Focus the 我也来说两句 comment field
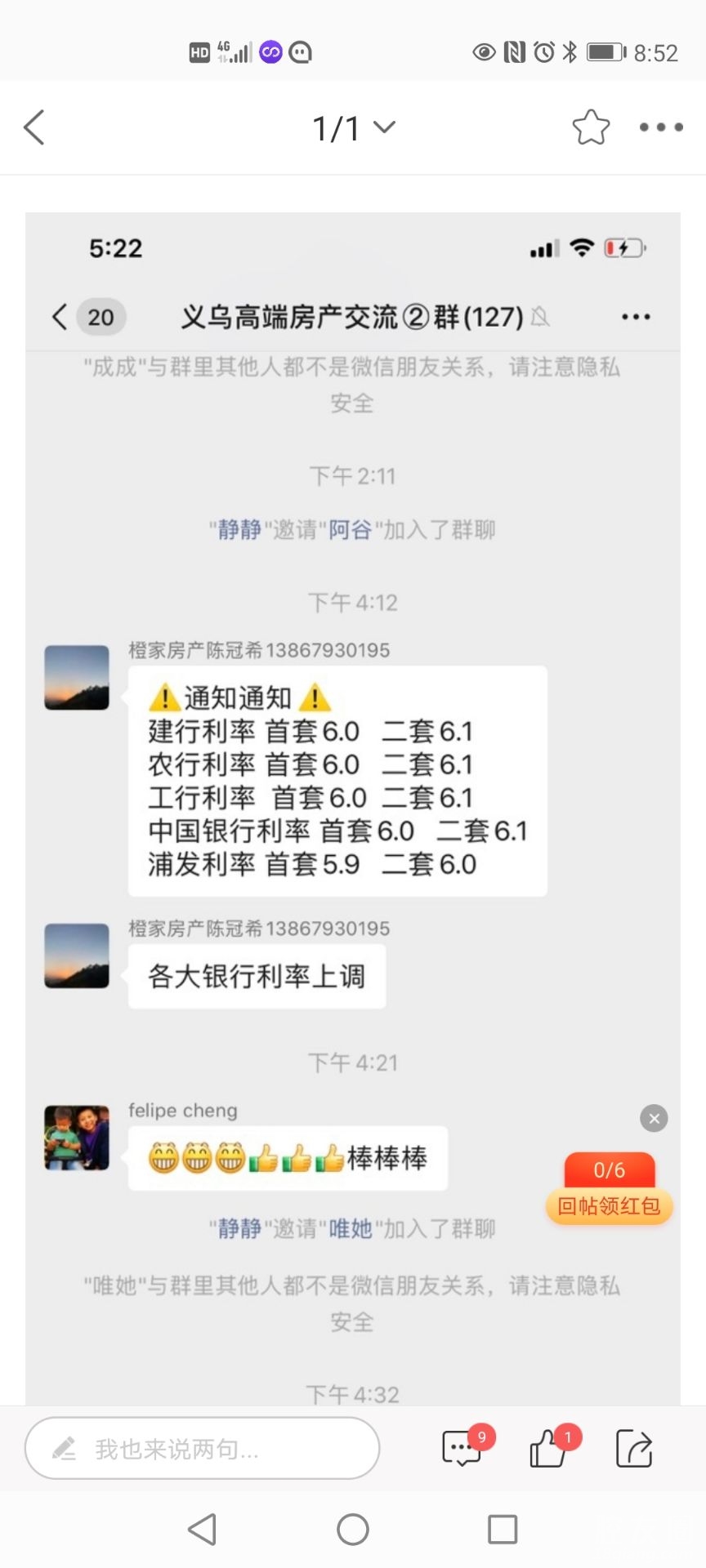This screenshot has width=706, height=1568. coord(202,1449)
